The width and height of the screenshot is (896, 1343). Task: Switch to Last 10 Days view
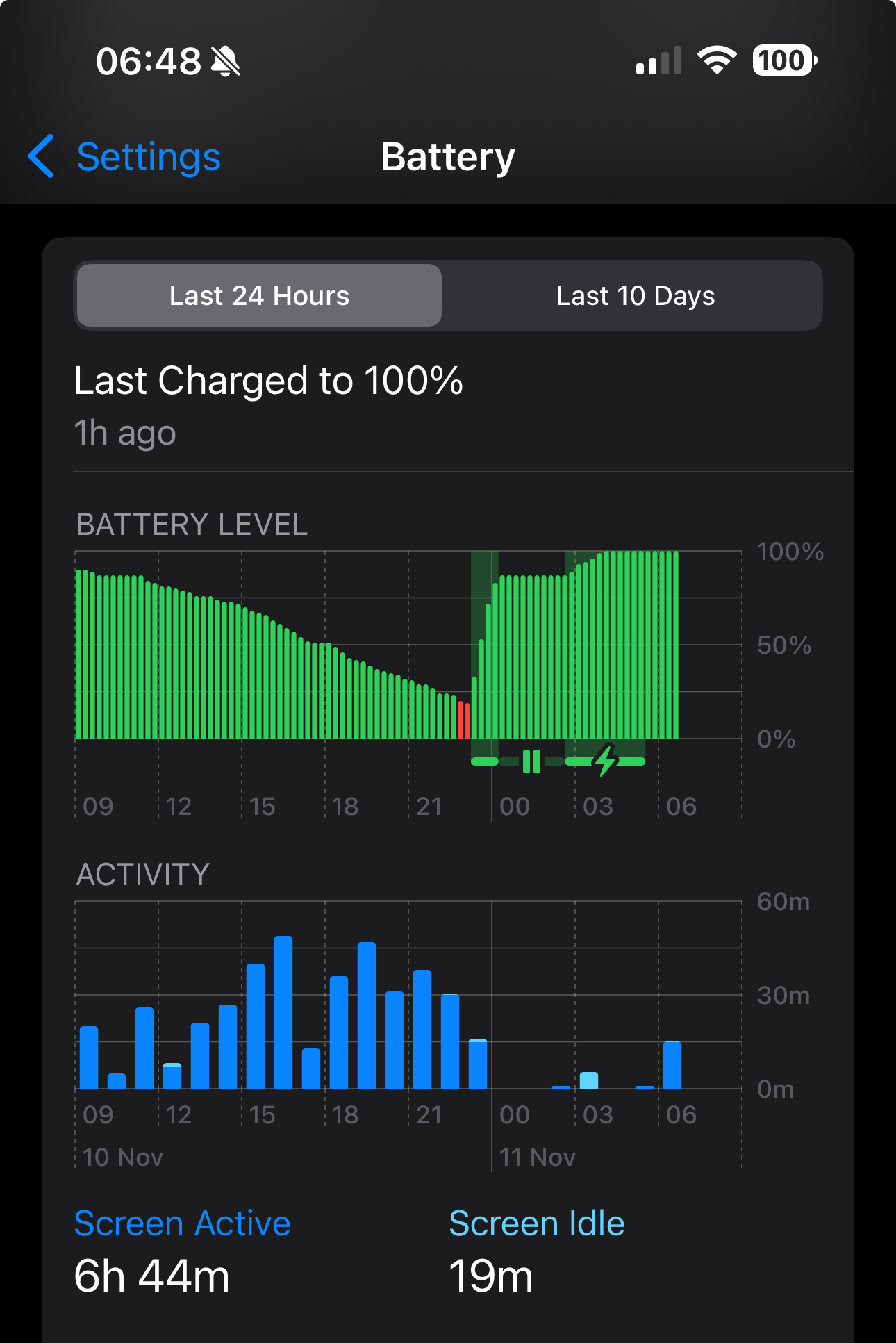click(635, 296)
